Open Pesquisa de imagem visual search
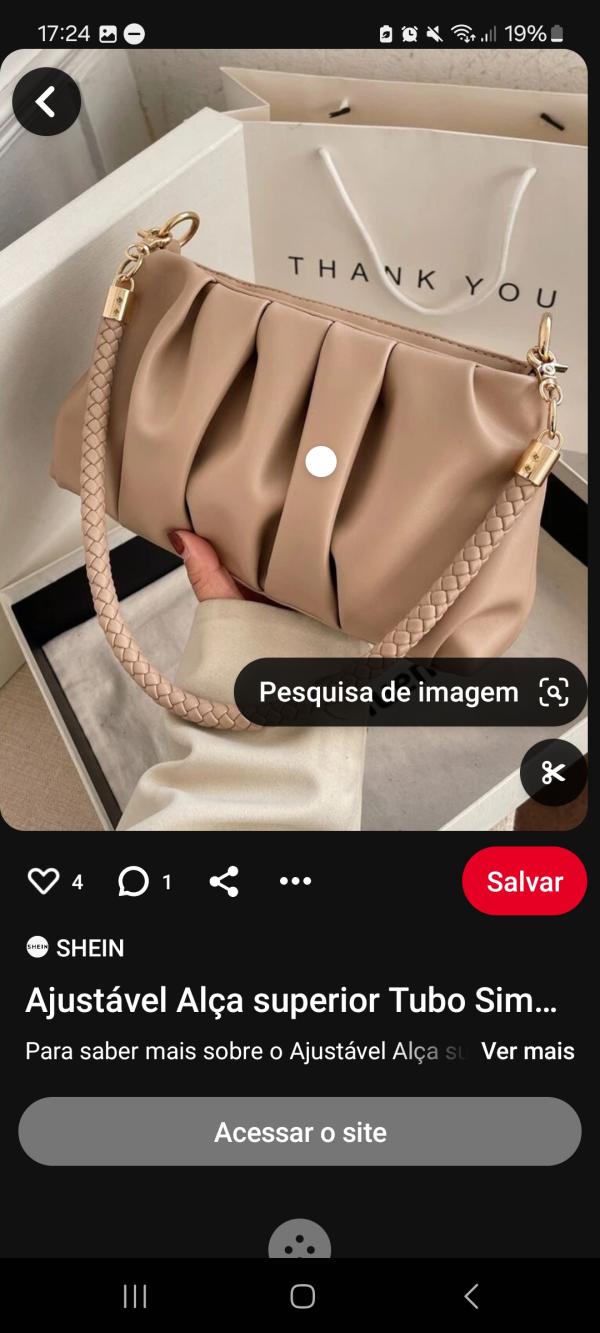This screenshot has height=1333, width=600. coord(410,692)
